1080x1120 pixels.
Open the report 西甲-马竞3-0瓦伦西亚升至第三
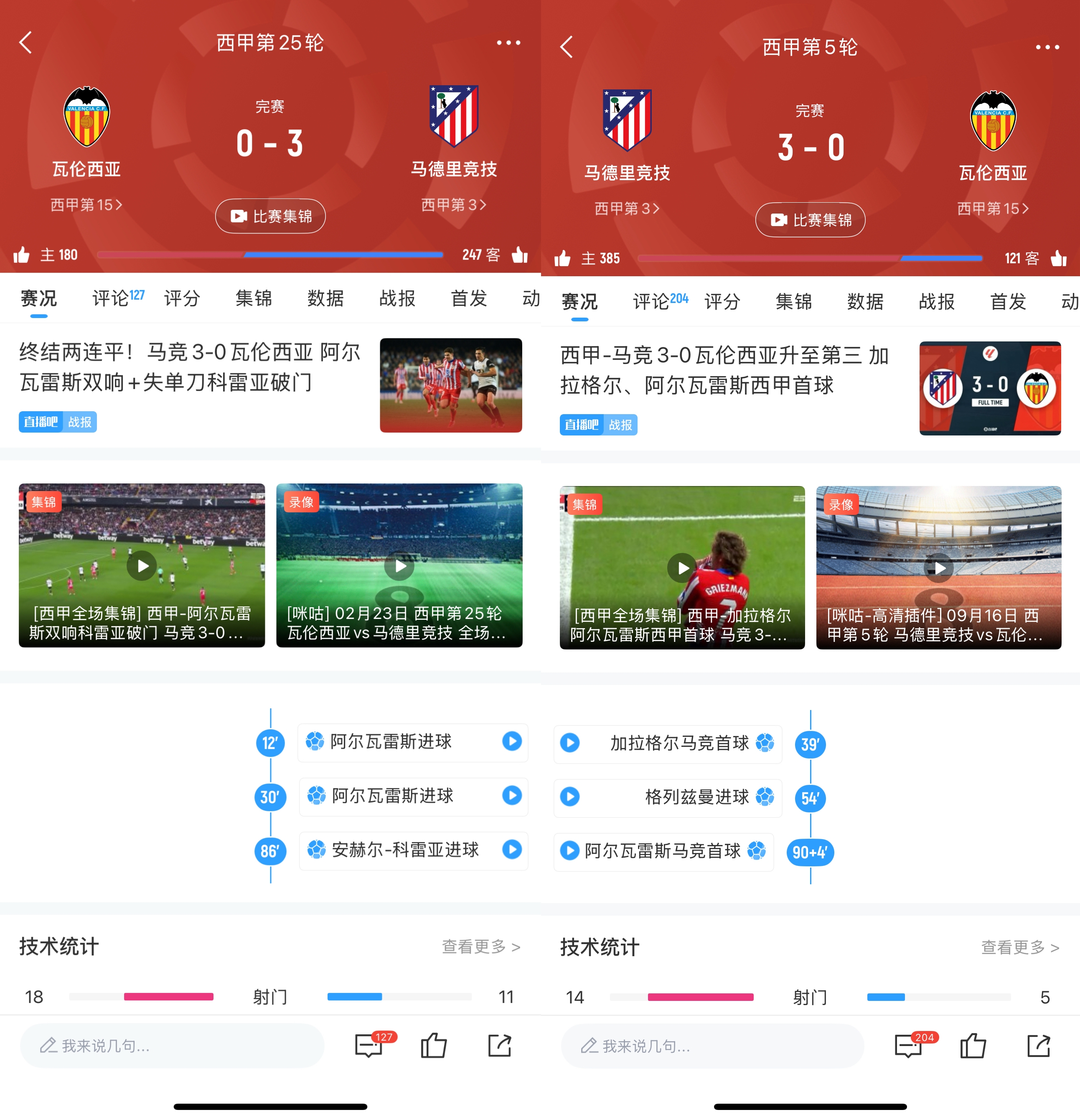tap(724, 370)
